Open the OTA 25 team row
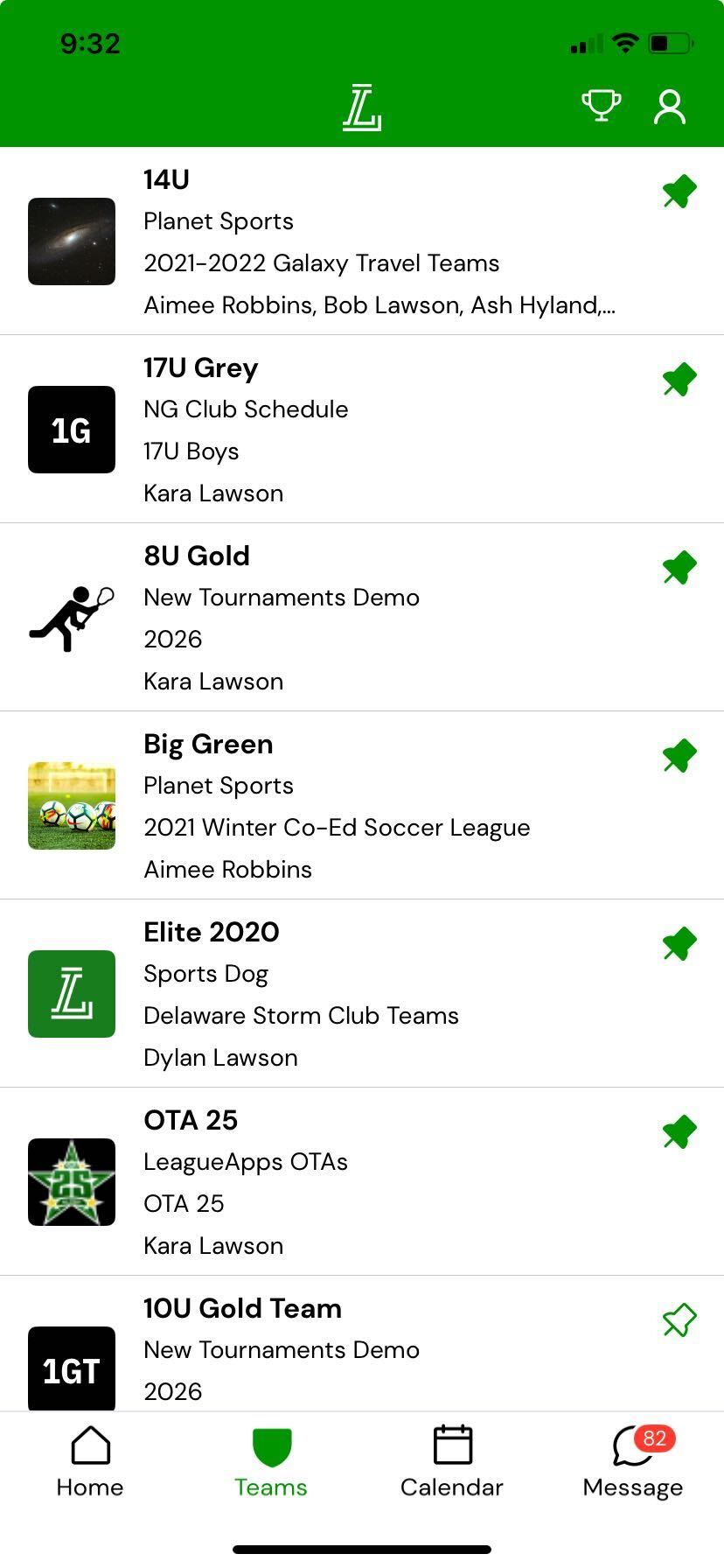This screenshot has width=724, height=1568. (350, 1182)
